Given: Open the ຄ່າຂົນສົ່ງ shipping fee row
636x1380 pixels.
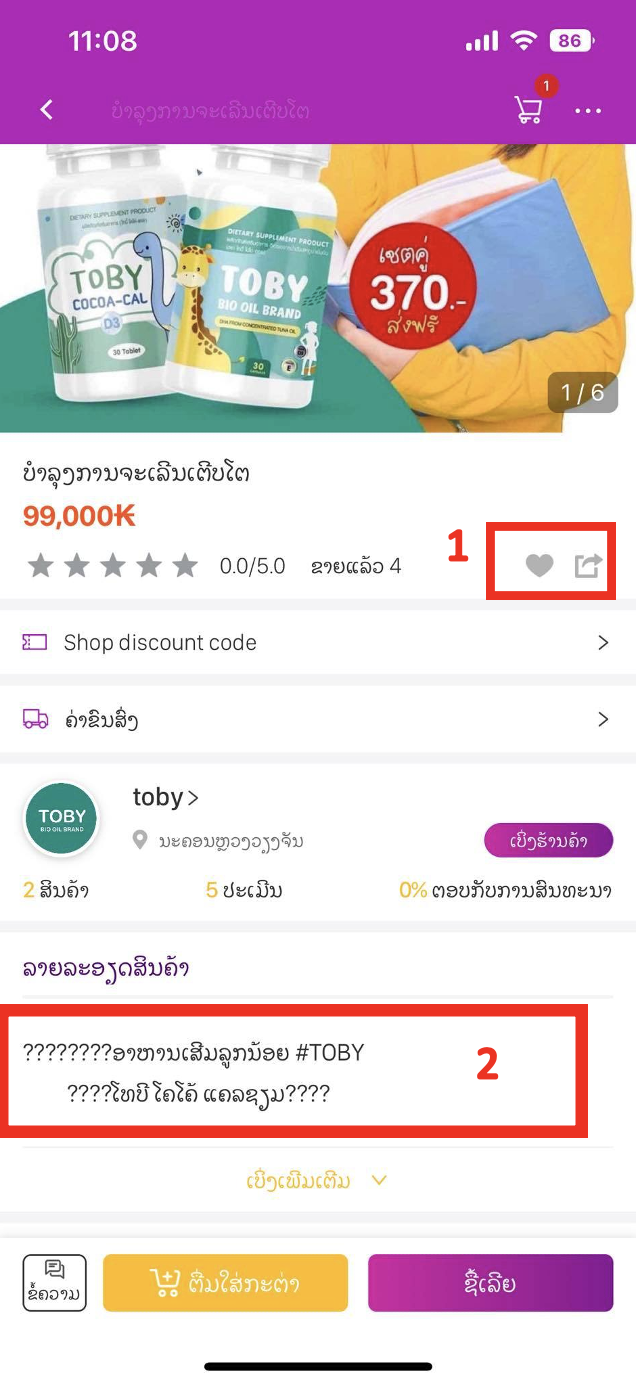Looking at the screenshot, I should point(317,719).
